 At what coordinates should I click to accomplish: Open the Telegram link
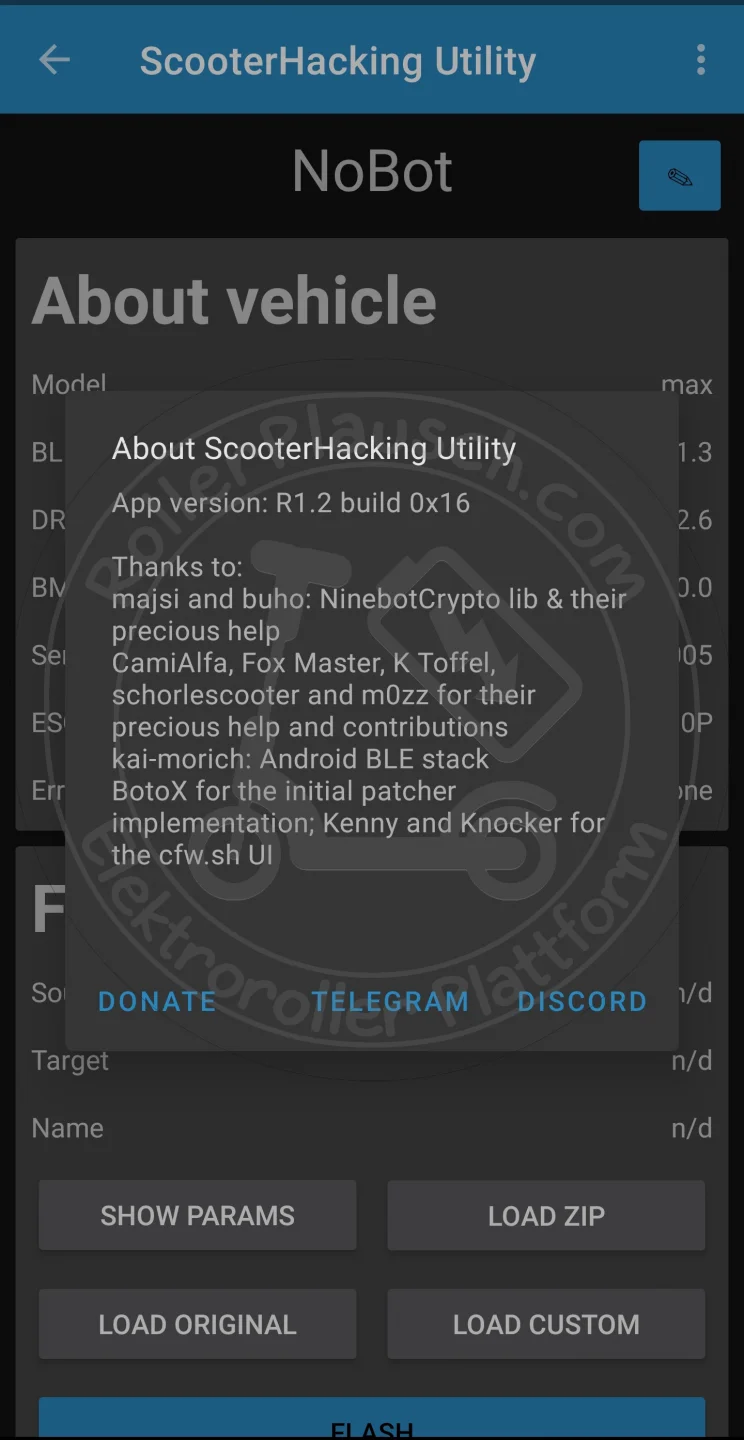pos(390,1001)
